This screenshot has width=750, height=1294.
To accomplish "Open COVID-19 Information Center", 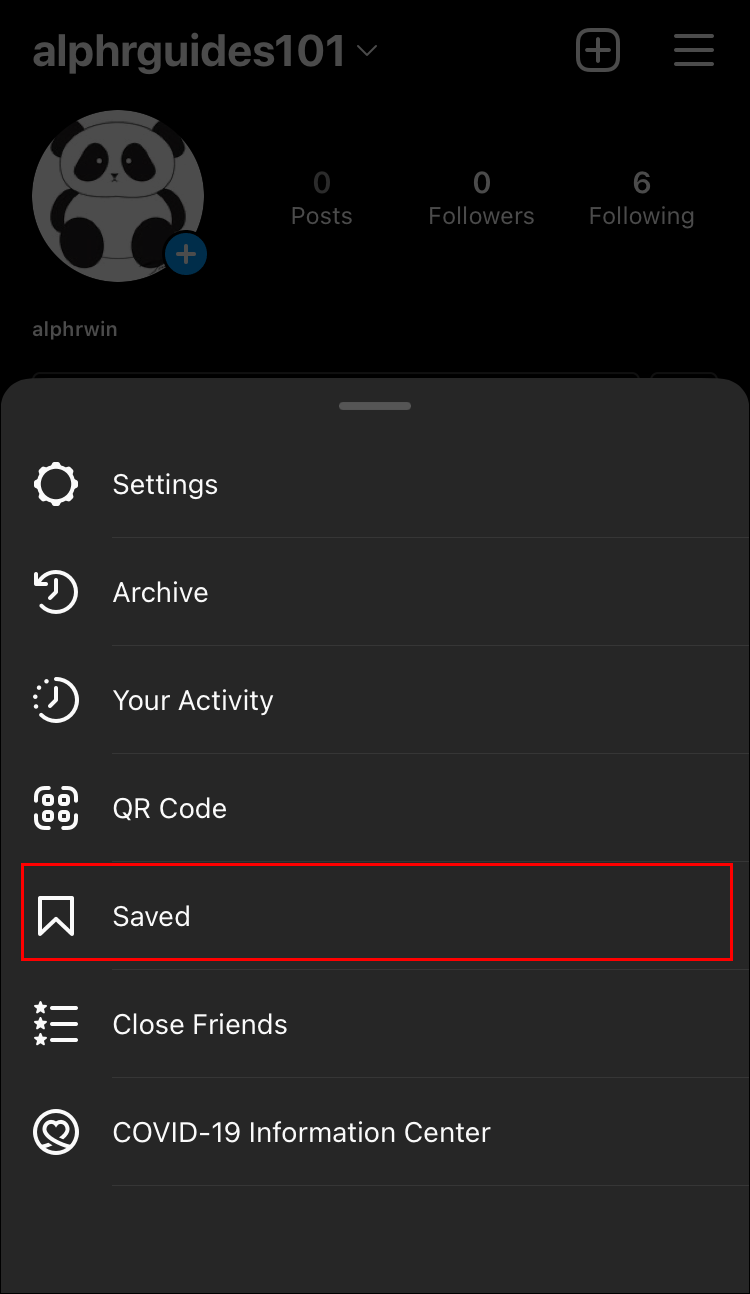I will [301, 1132].
